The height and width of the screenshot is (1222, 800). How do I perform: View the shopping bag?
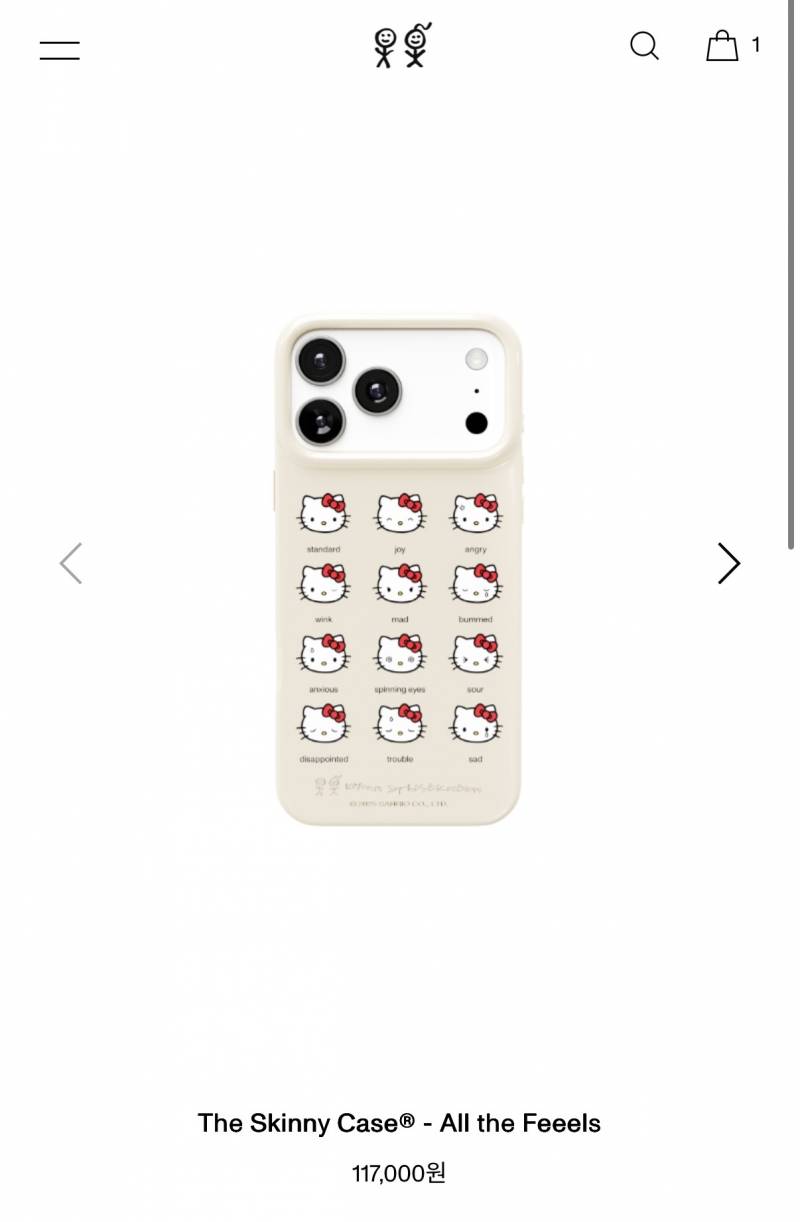(x=722, y=46)
